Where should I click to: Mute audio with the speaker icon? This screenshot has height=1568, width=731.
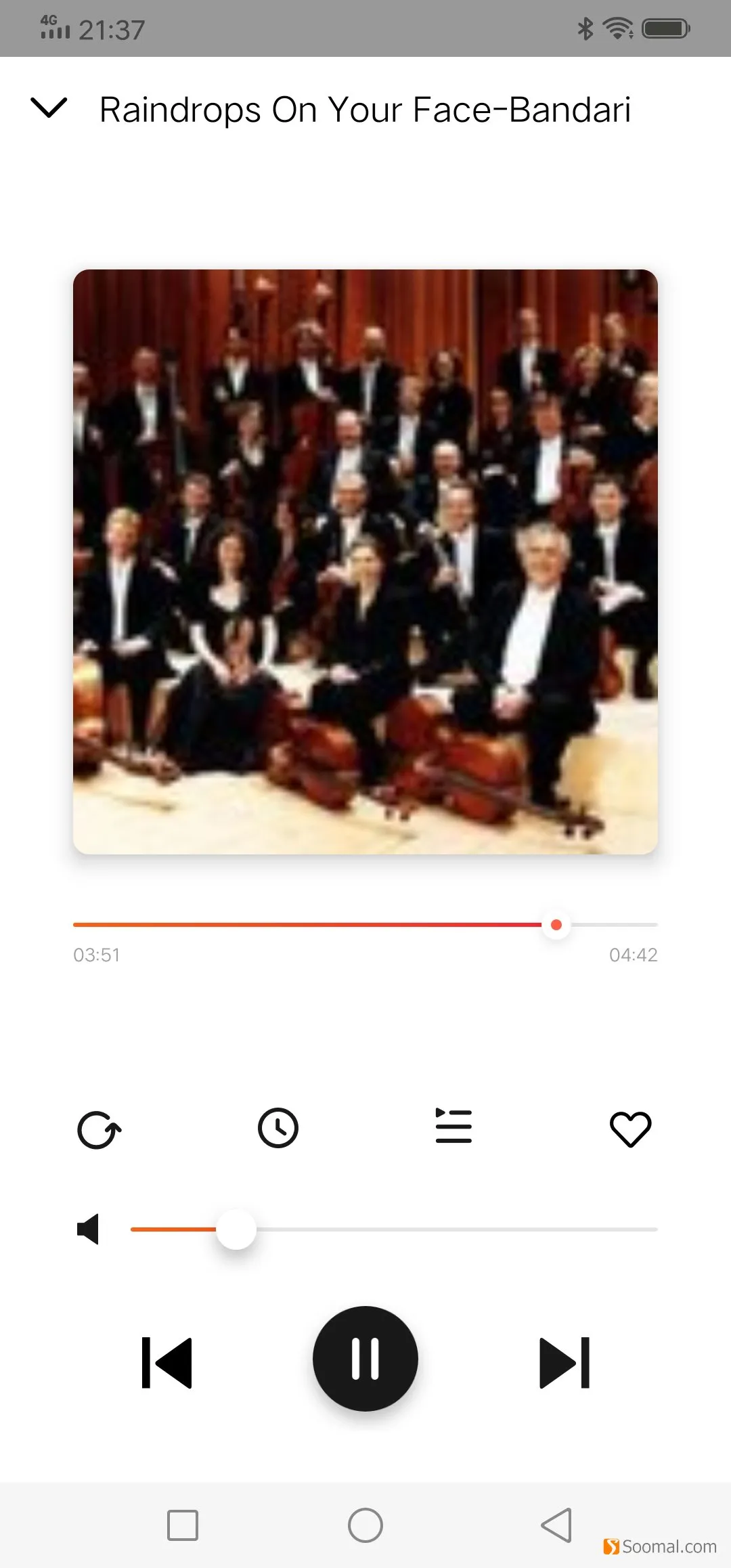[x=89, y=1229]
